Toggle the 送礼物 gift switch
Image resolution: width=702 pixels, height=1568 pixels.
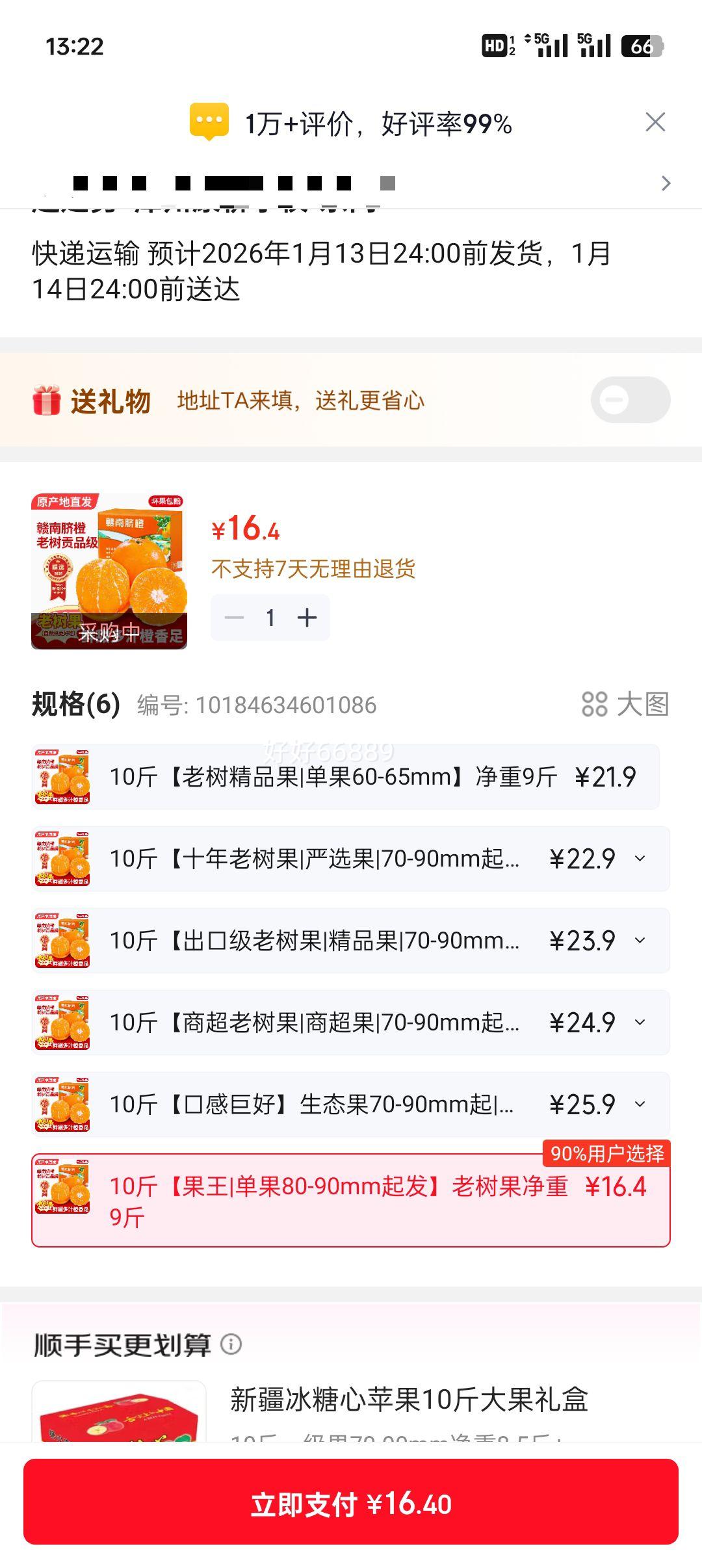pyautogui.click(x=630, y=400)
